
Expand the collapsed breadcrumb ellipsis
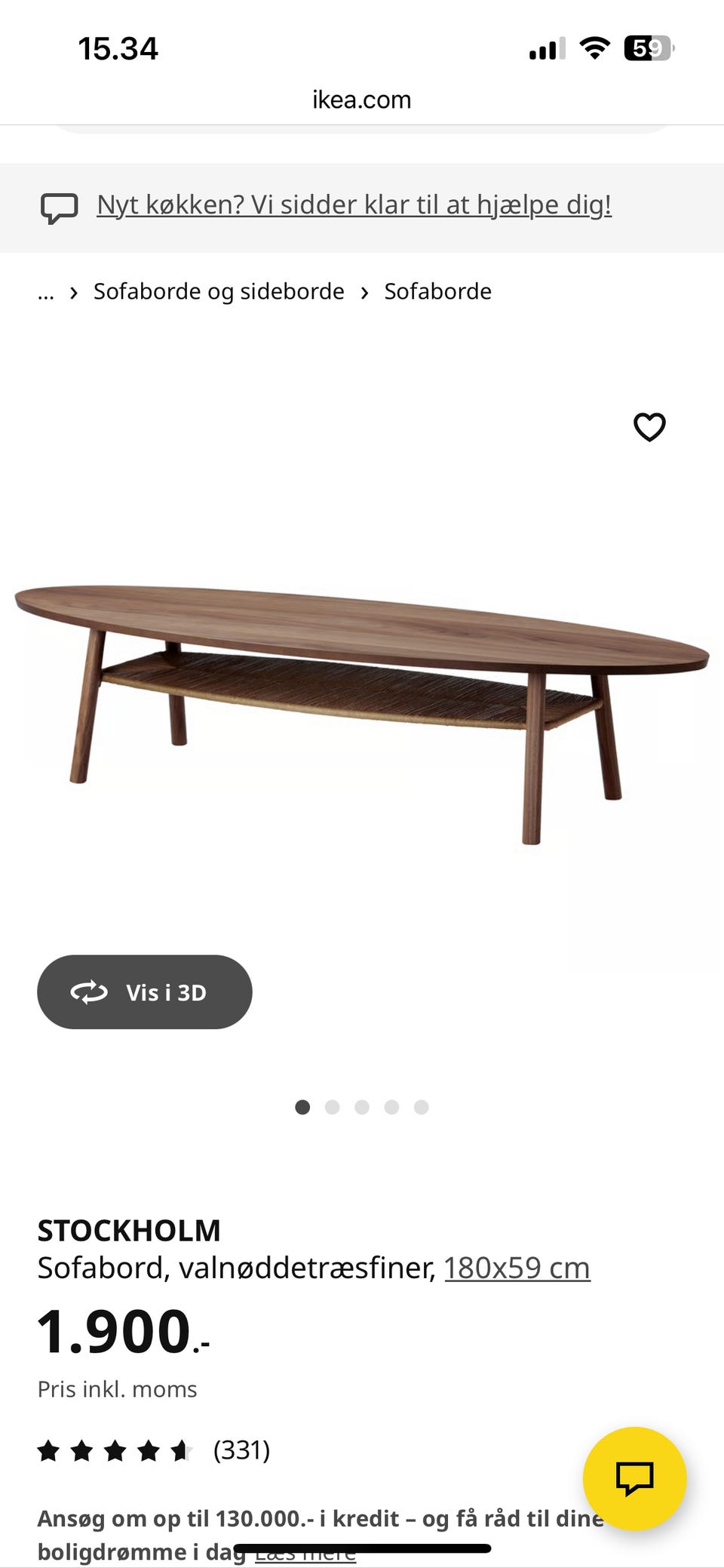(46, 293)
